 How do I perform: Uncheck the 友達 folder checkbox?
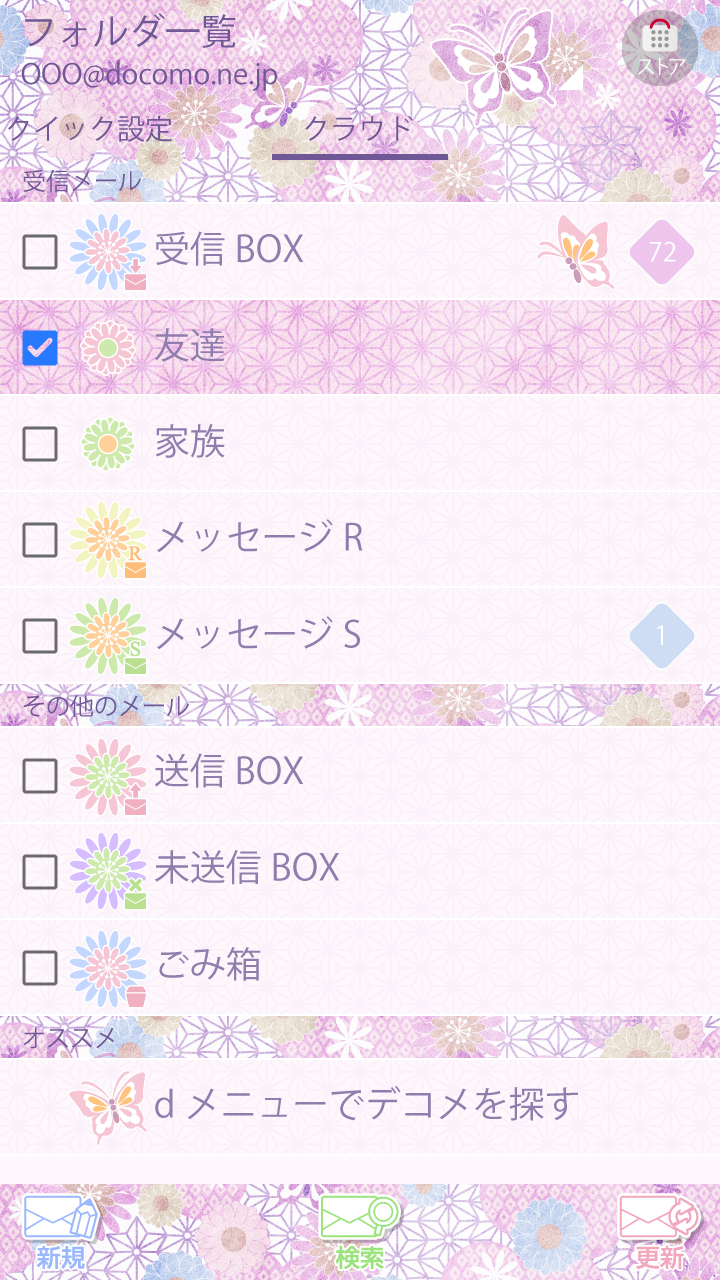(x=40, y=347)
